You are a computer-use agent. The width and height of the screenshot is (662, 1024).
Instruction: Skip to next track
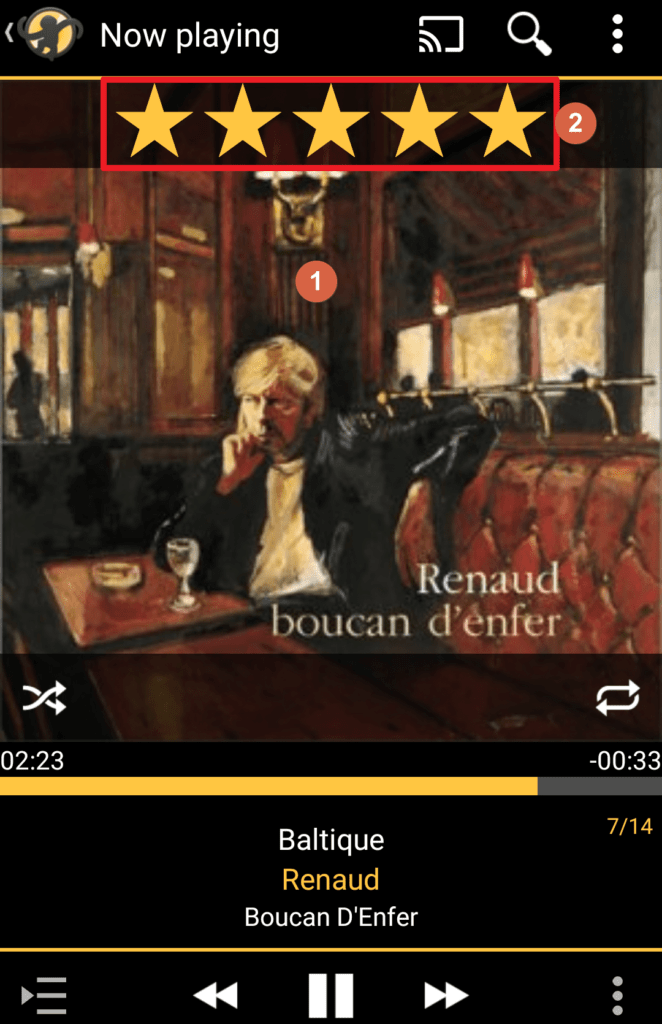click(445, 994)
